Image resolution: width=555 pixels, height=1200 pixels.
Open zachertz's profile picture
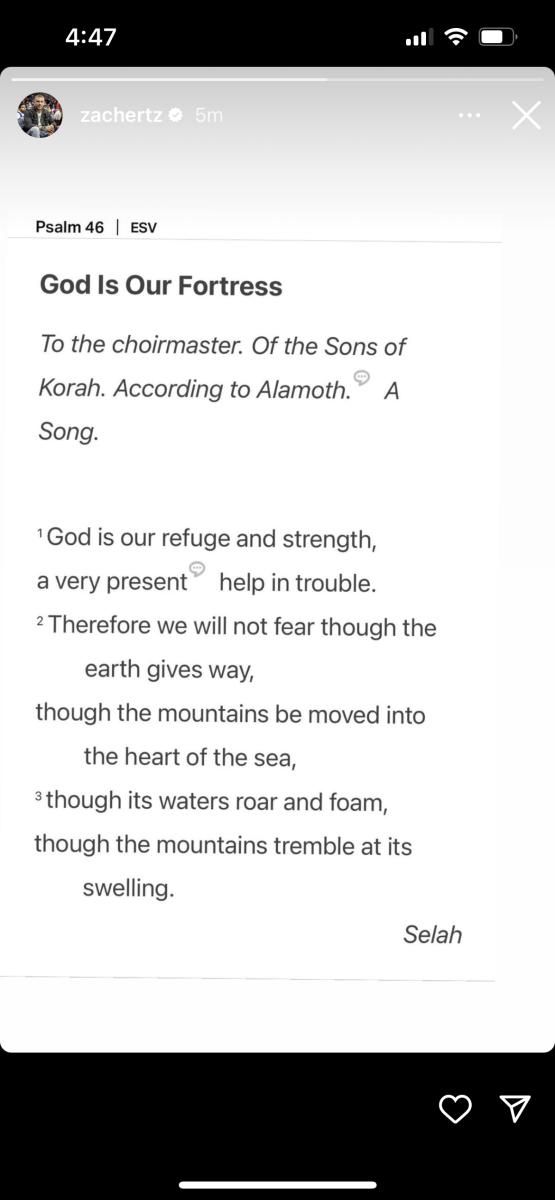40,115
